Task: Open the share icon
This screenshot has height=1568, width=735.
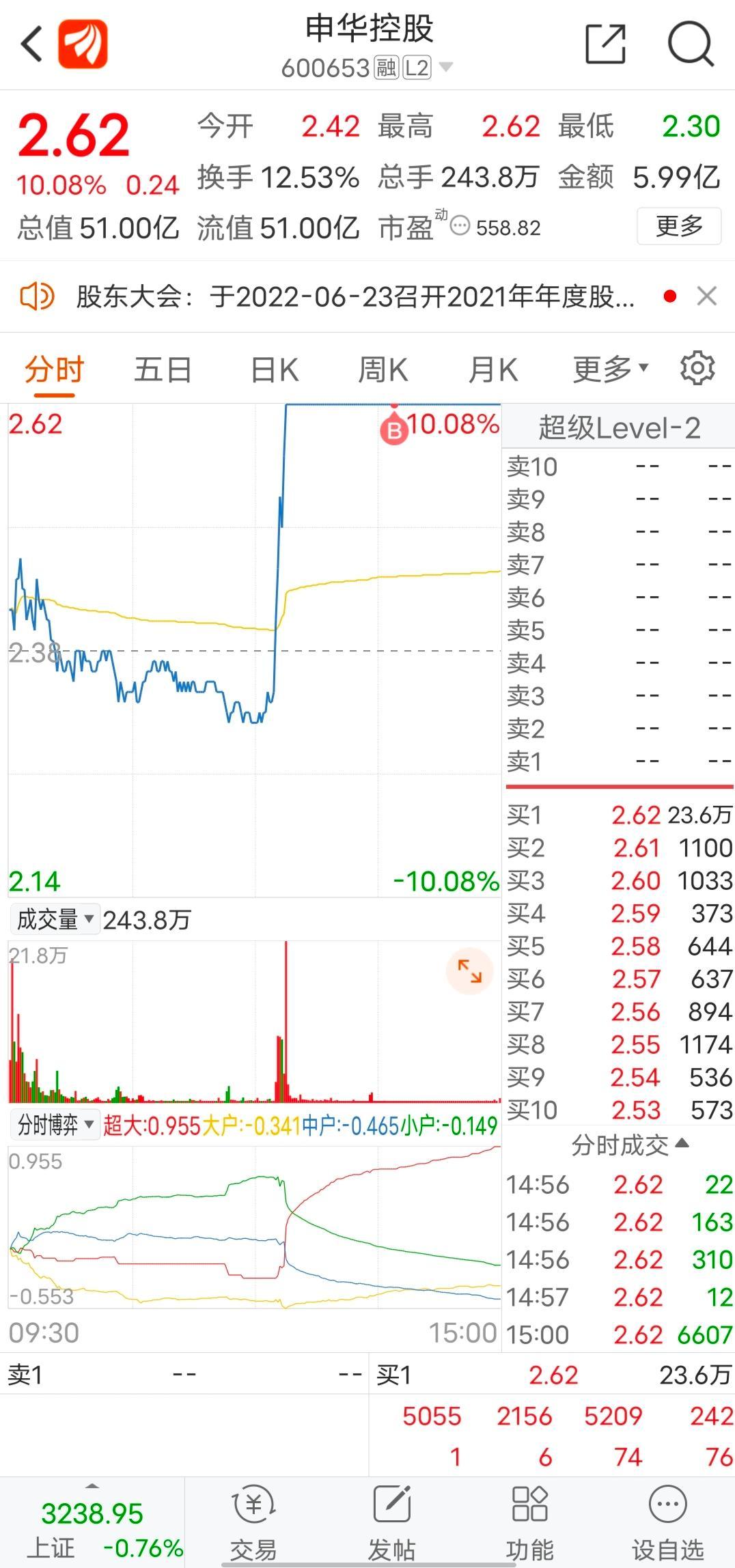Action: [x=606, y=44]
